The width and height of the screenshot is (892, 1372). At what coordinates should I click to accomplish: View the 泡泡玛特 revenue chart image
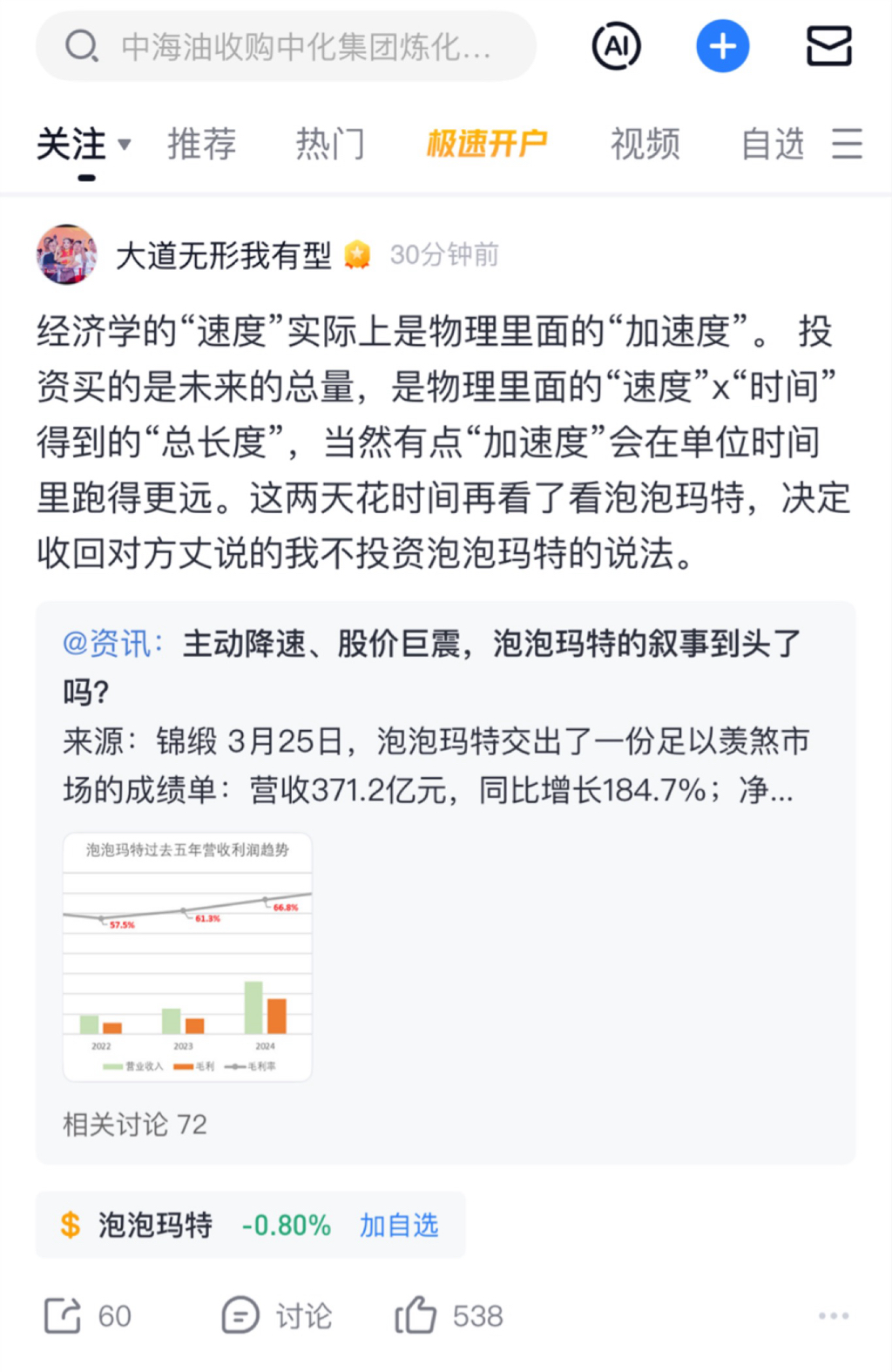(187, 956)
